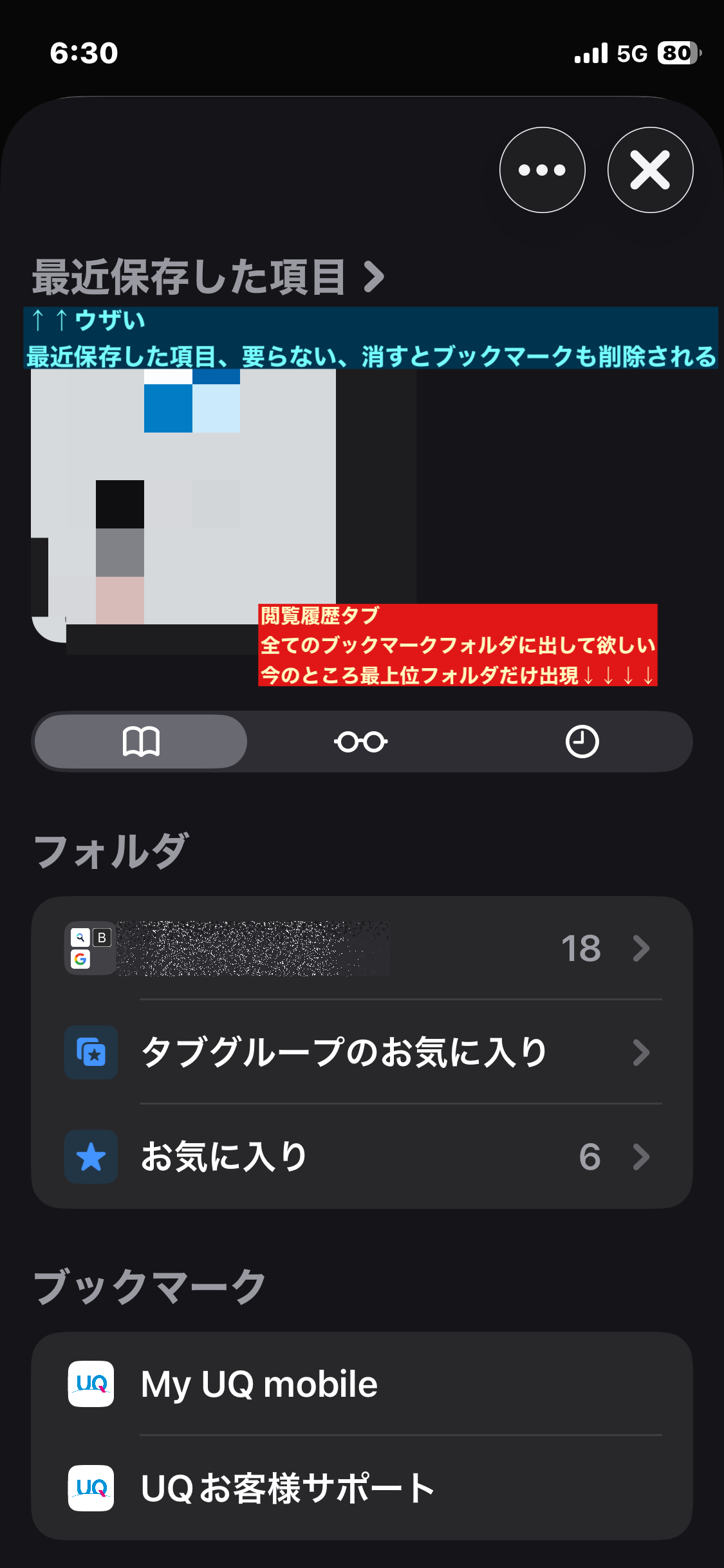
Task: Open the folder with 18 items
Action: point(362,948)
